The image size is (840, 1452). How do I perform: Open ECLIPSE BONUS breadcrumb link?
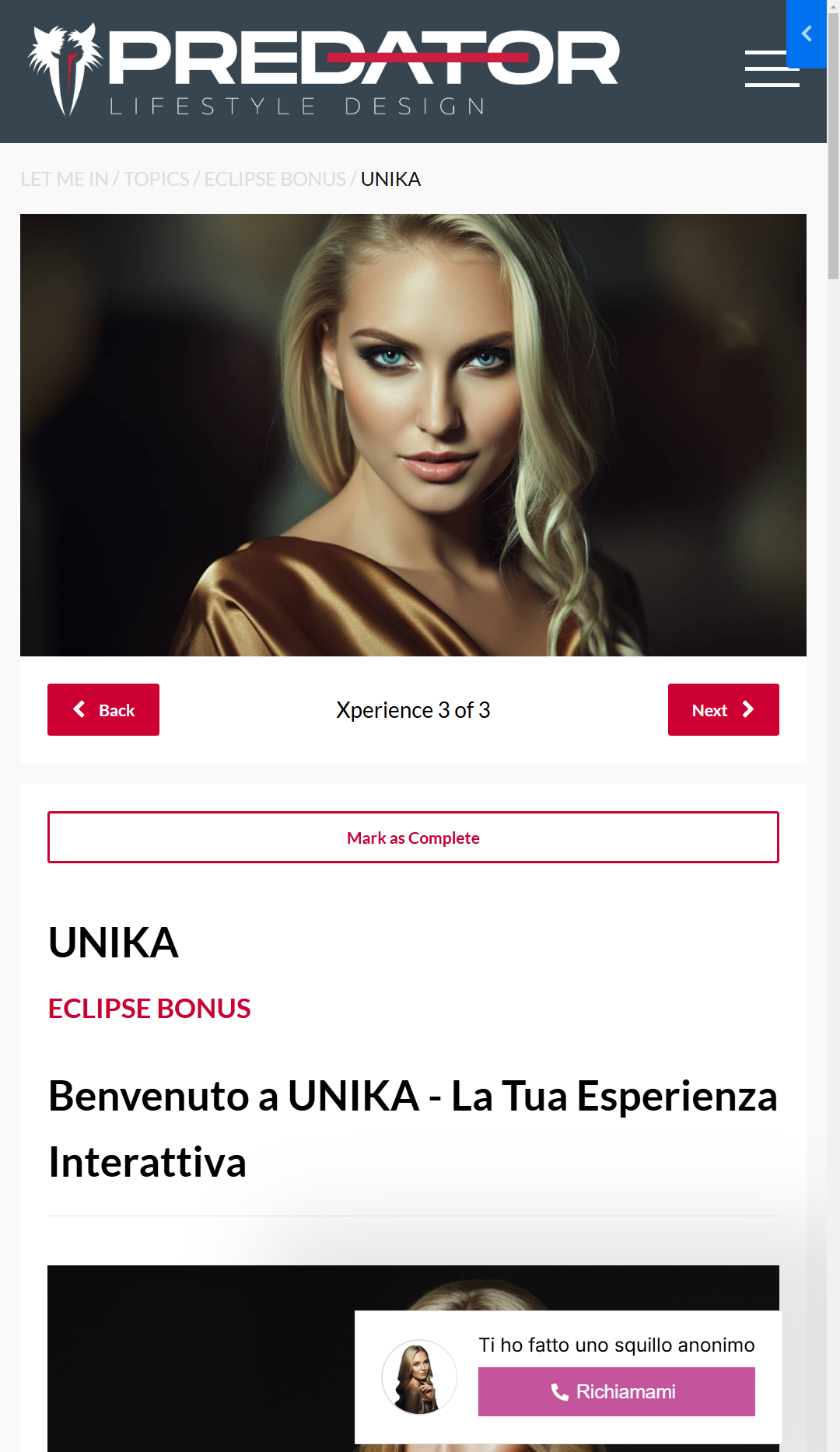tap(275, 179)
